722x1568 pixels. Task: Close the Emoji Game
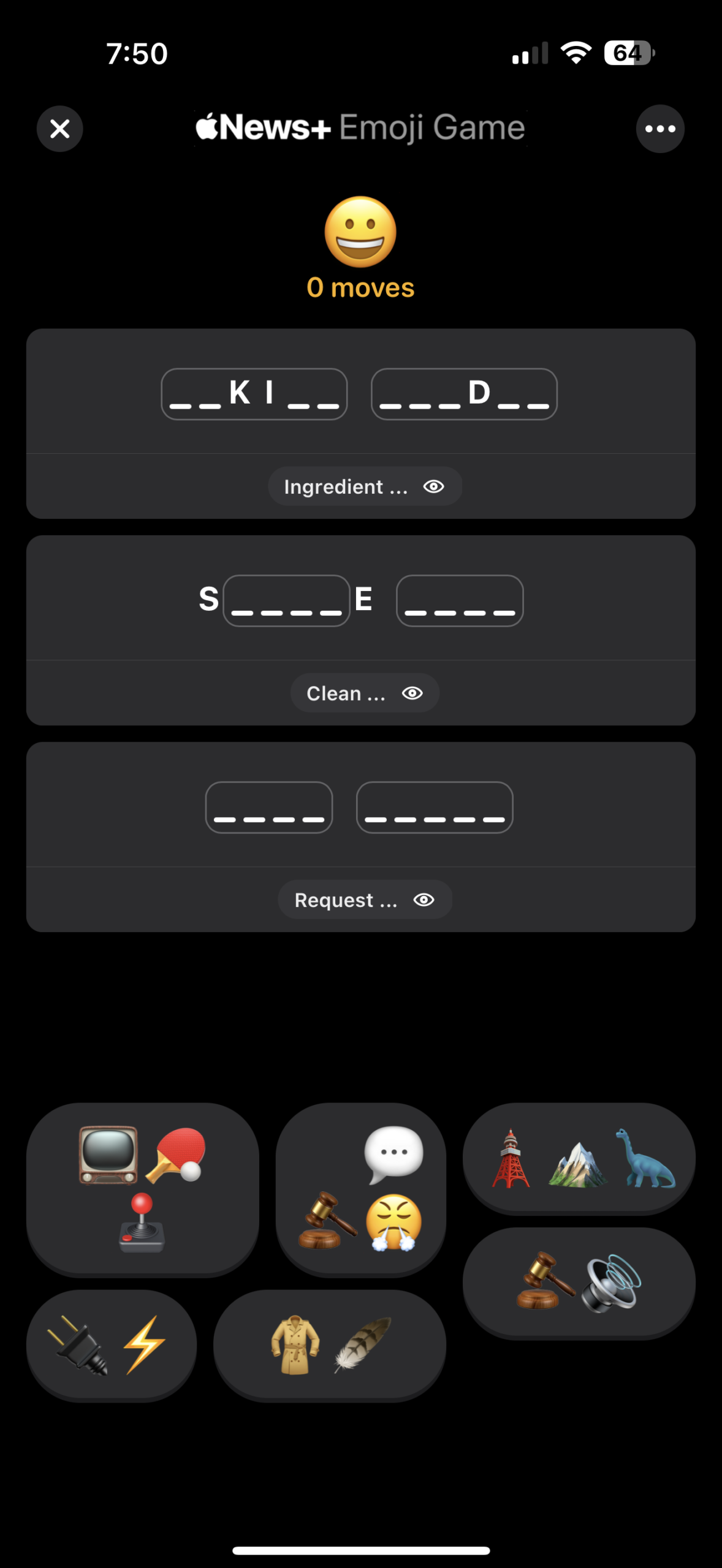59,129
